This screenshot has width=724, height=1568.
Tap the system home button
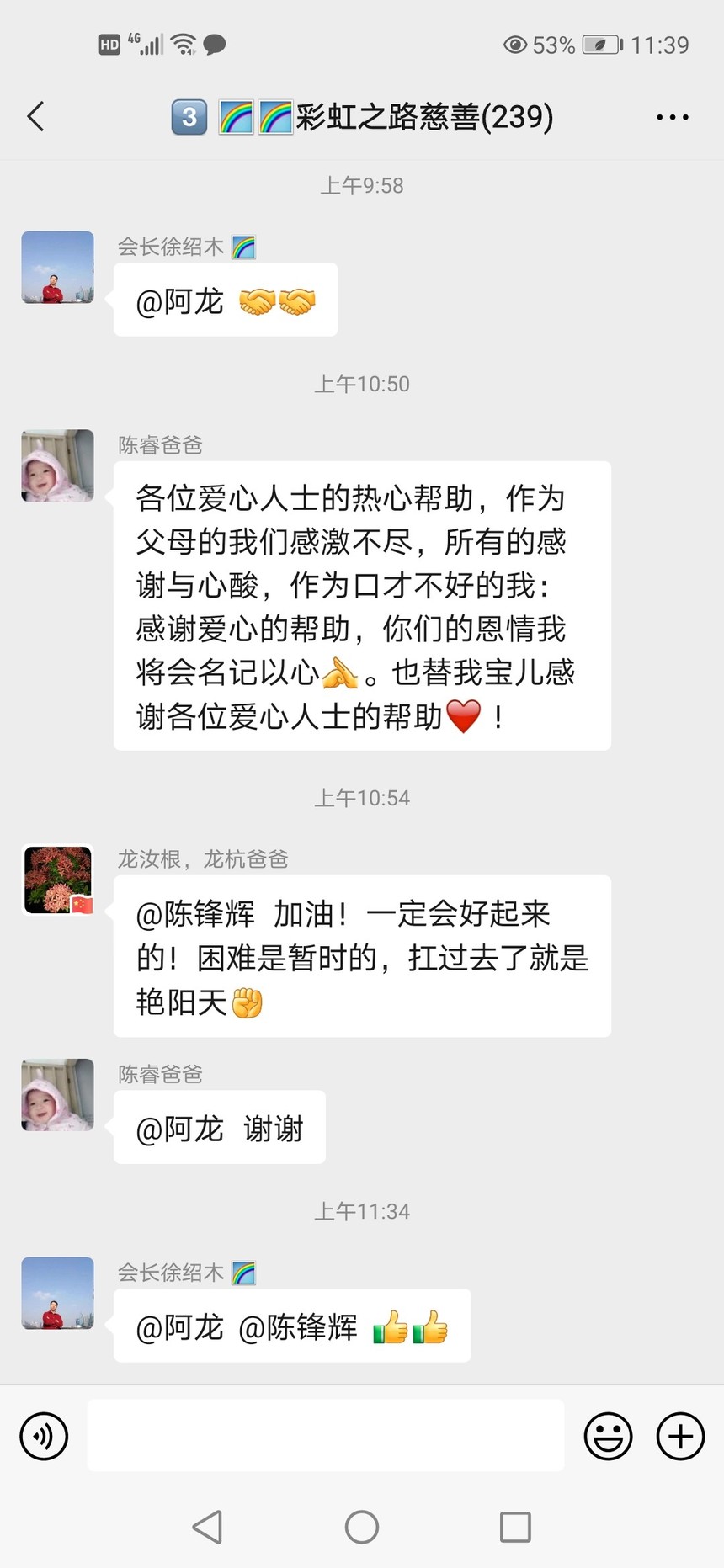[x=362, y=1527]
